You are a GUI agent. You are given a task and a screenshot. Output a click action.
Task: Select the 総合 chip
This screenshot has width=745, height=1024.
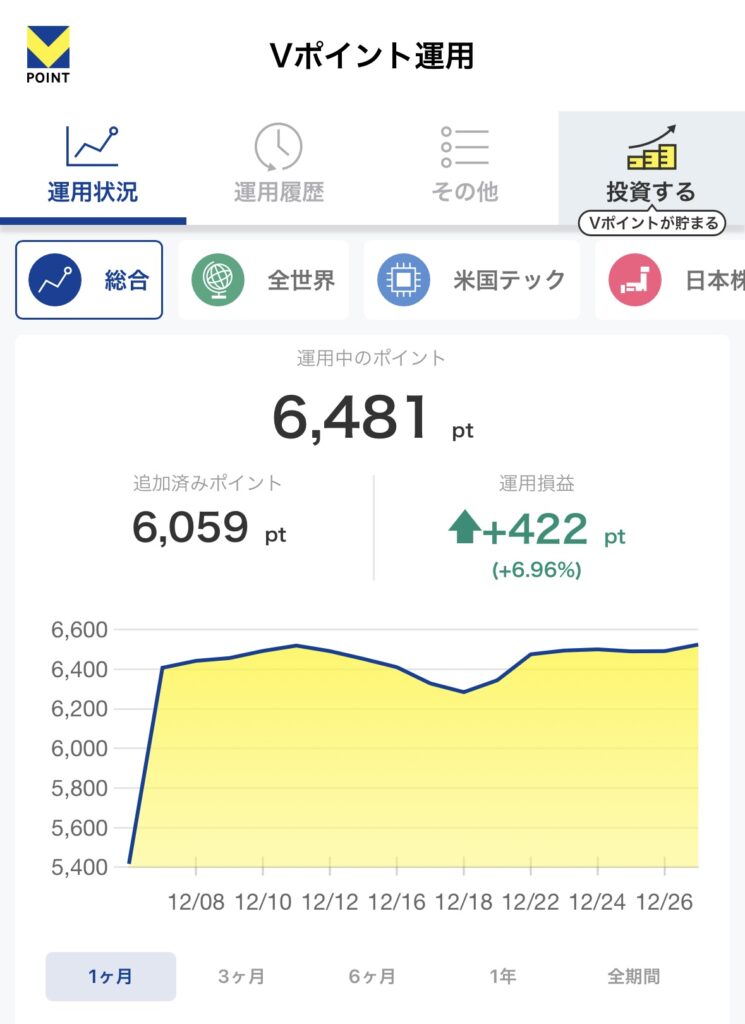pos(89,280)
